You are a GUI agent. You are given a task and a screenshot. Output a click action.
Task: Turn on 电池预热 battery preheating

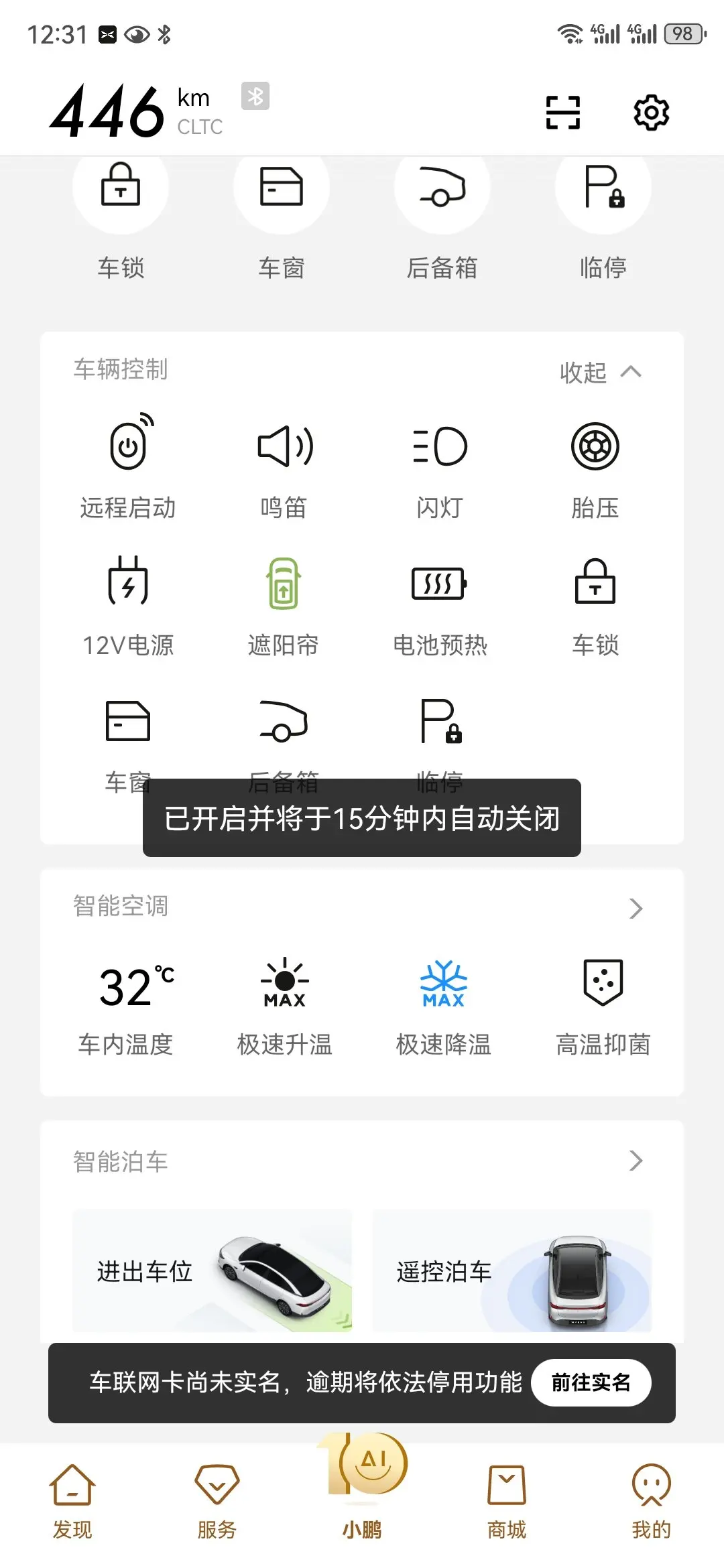tap(440, 603)
